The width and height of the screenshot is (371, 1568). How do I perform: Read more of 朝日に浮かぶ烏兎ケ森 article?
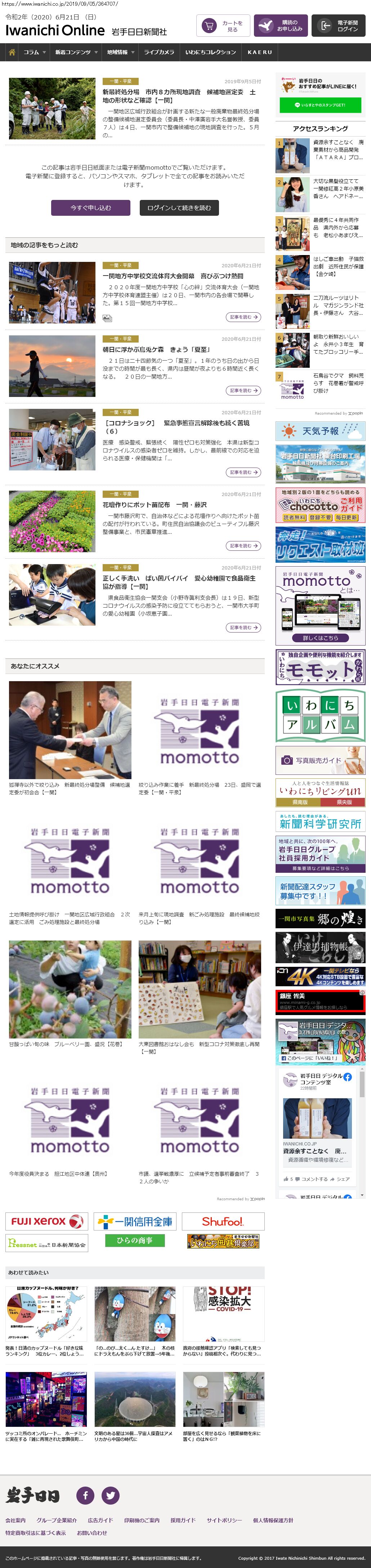(x=244, y=391)
